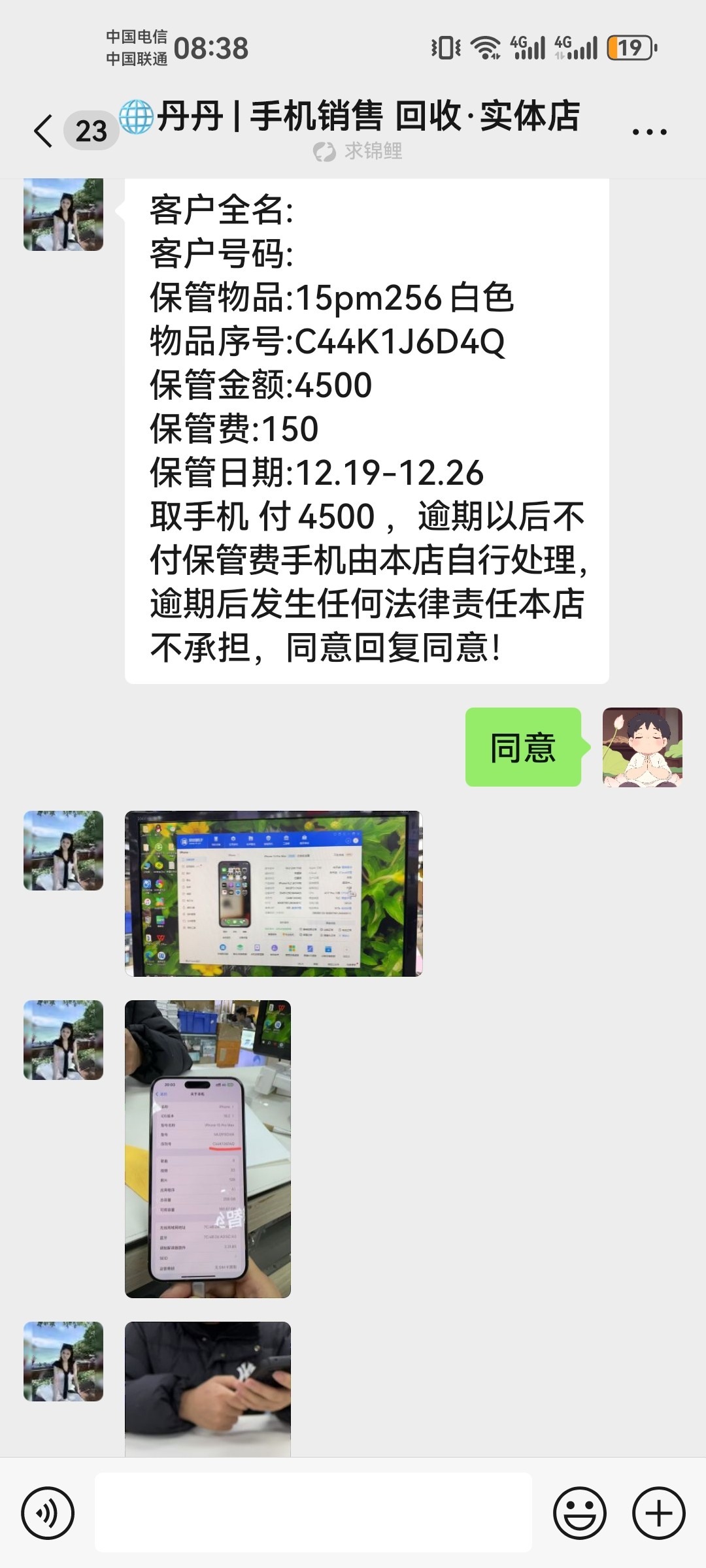706x1568 pixels.
Task: Open the emoji picker
Action: click(x=579, y=1512)
